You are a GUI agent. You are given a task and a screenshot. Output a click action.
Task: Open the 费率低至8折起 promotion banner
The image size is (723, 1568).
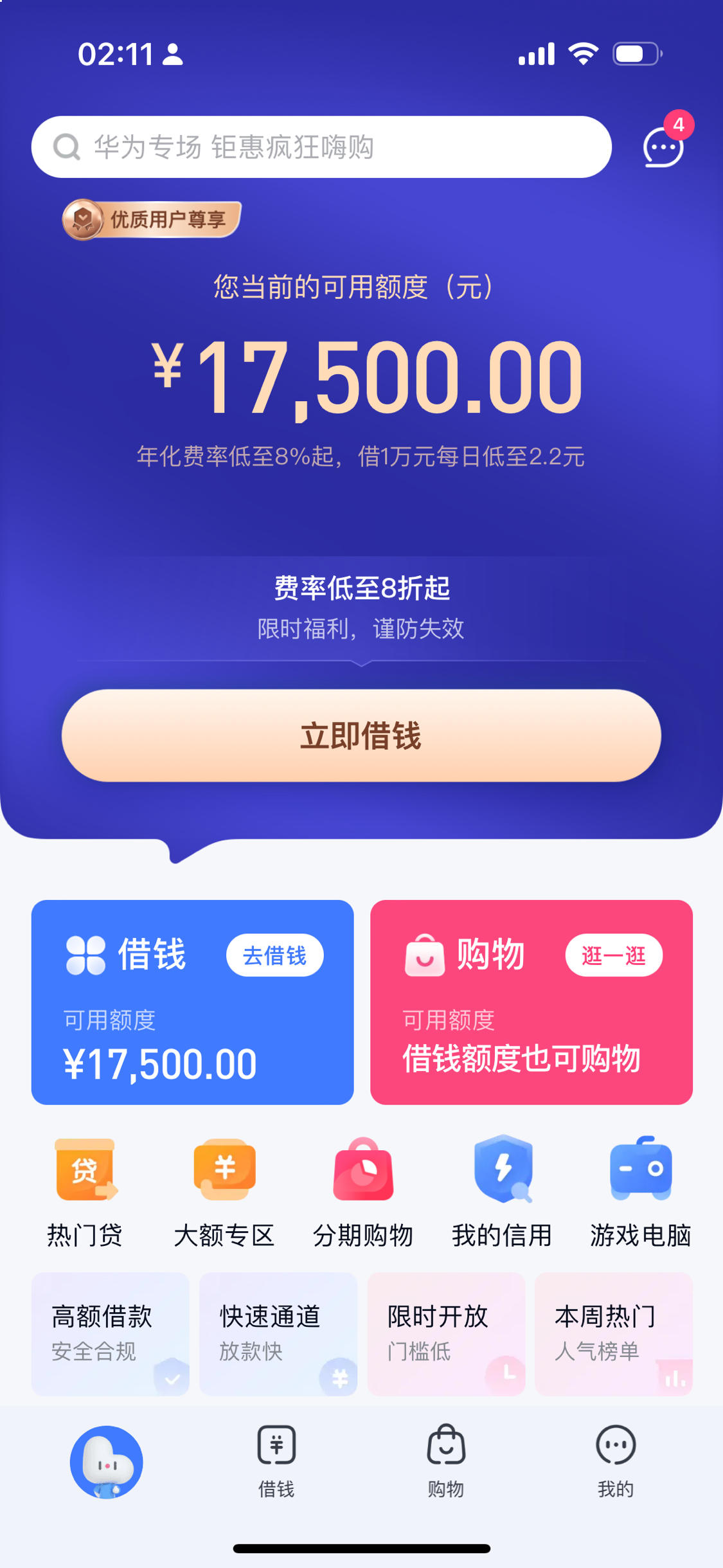pyautogui.click(x=361, y=607)
